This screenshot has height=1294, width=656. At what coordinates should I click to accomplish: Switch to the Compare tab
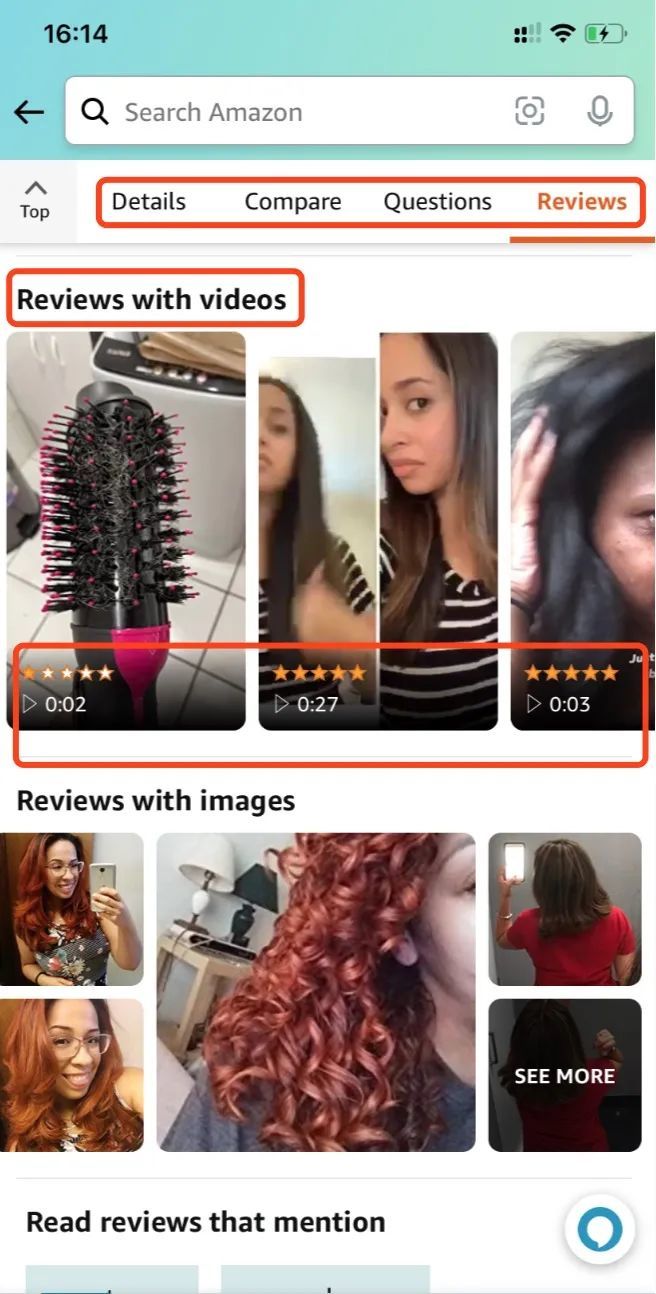tap(293, 202)
